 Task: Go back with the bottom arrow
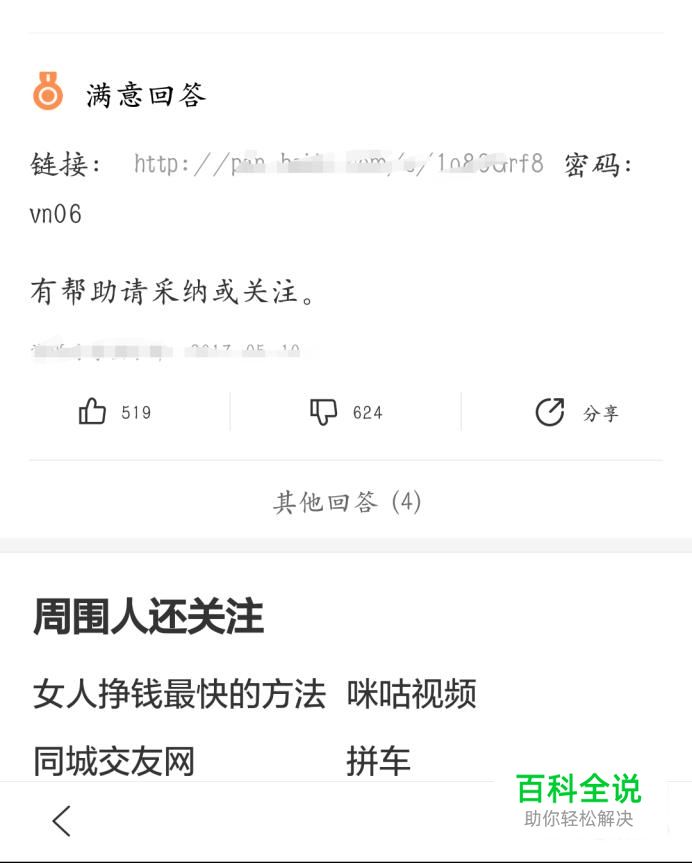(62, 820)
